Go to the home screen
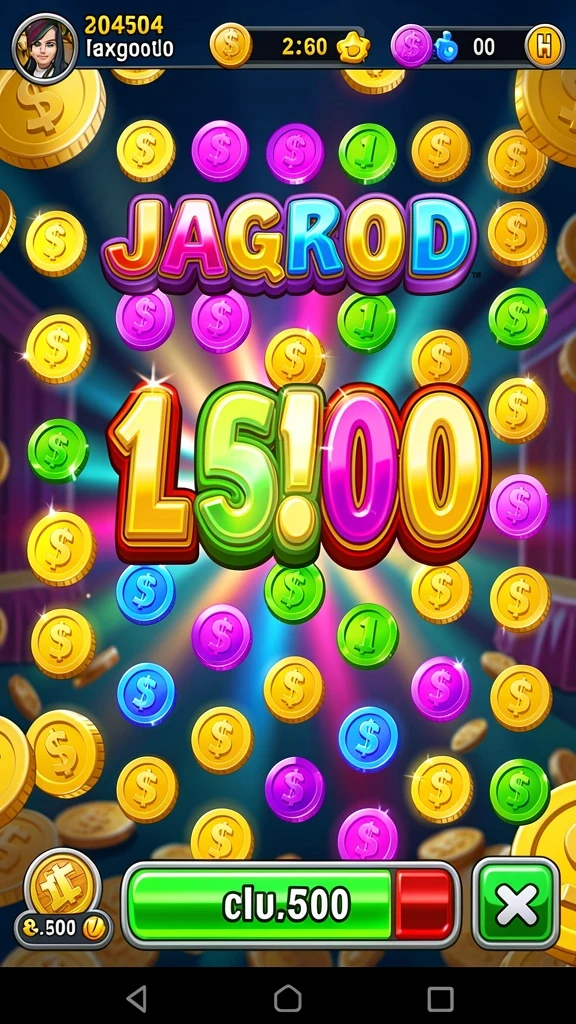 (287, 999)
